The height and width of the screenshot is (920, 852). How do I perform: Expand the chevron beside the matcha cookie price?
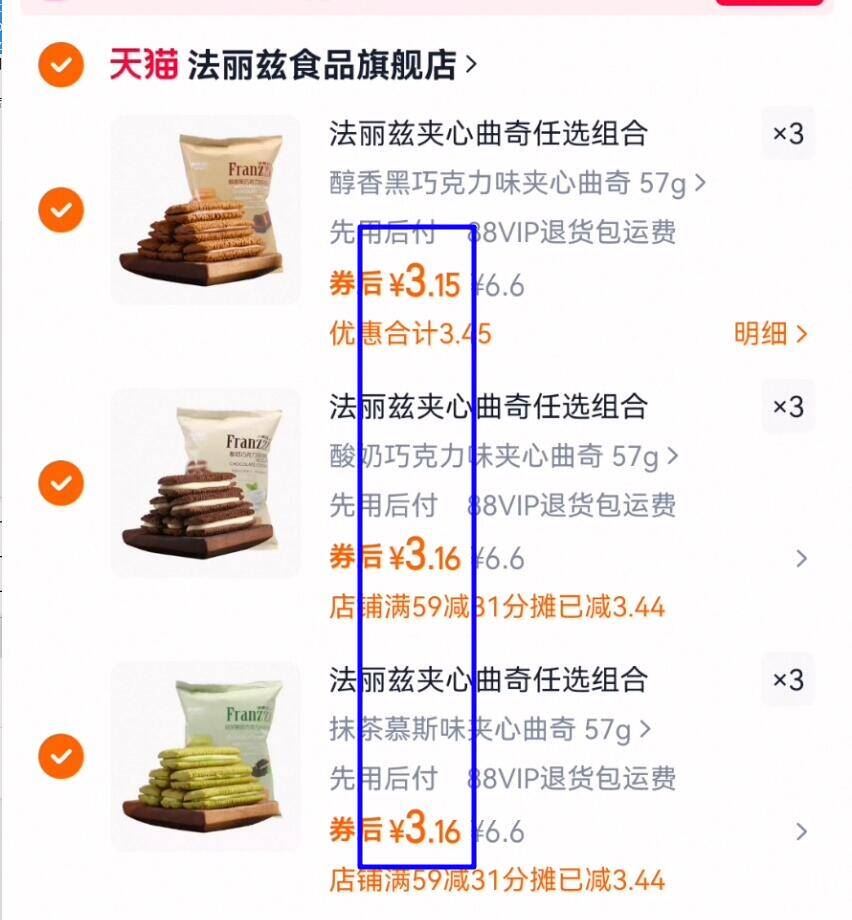point(798,831)
